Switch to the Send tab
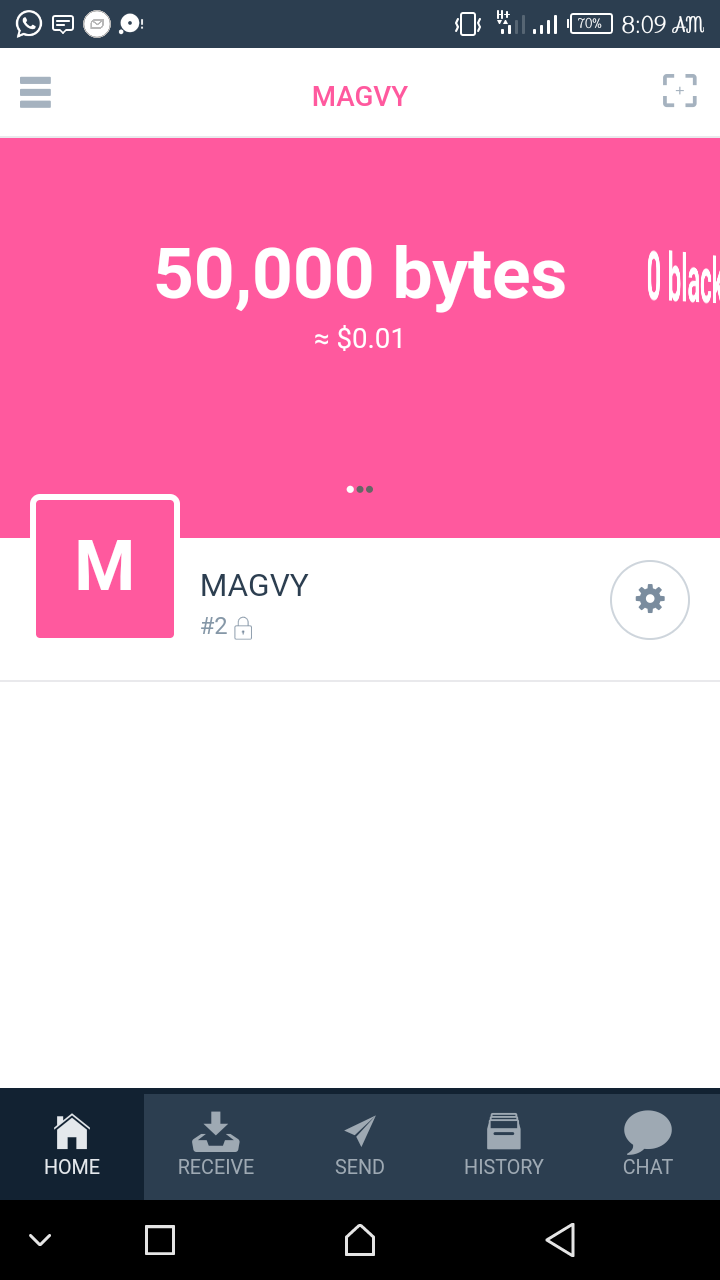Viewport: 720px width, 1280px height. point(360,1146)
